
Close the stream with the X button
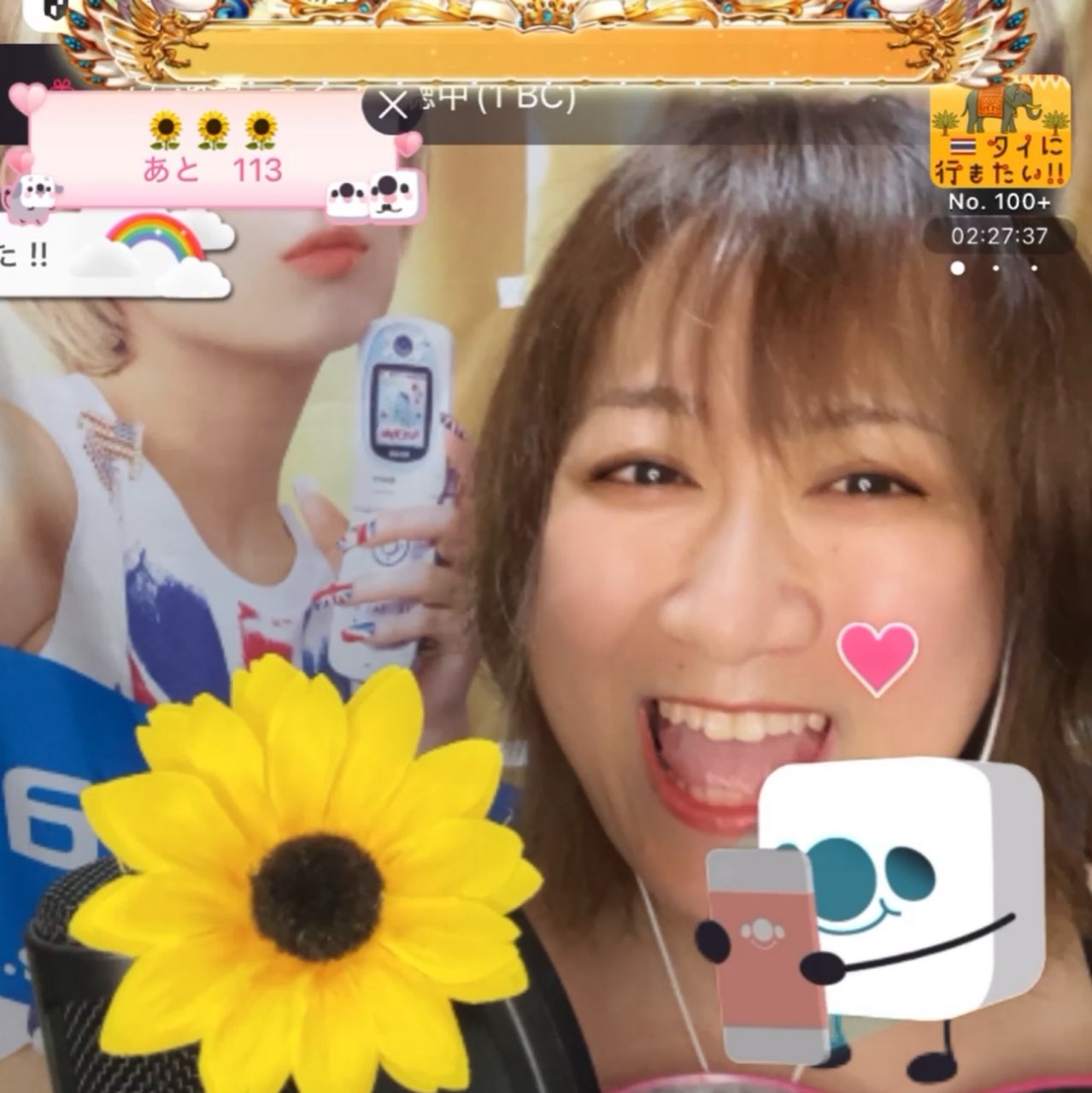point(392,106)
